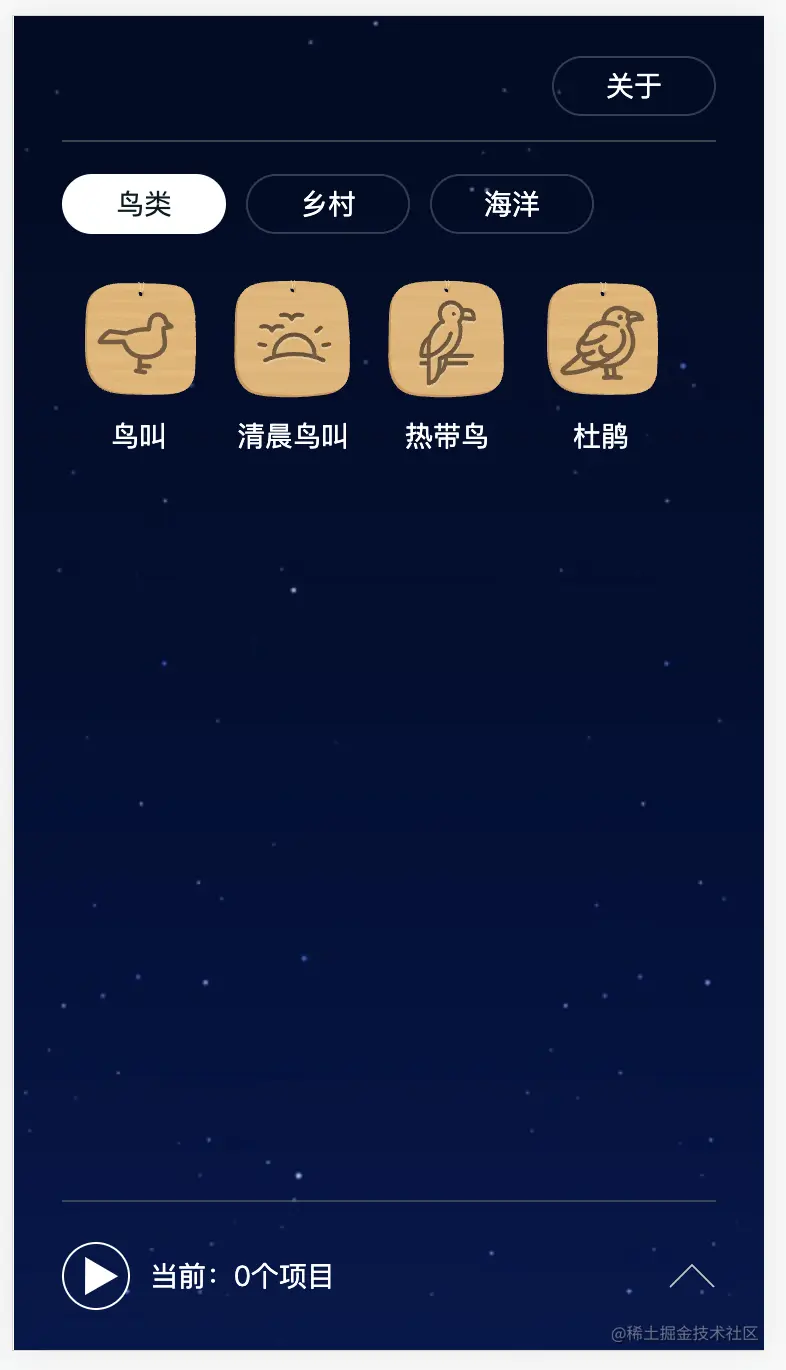
Task: Open the 关于 (About) page
Action: 633,86
